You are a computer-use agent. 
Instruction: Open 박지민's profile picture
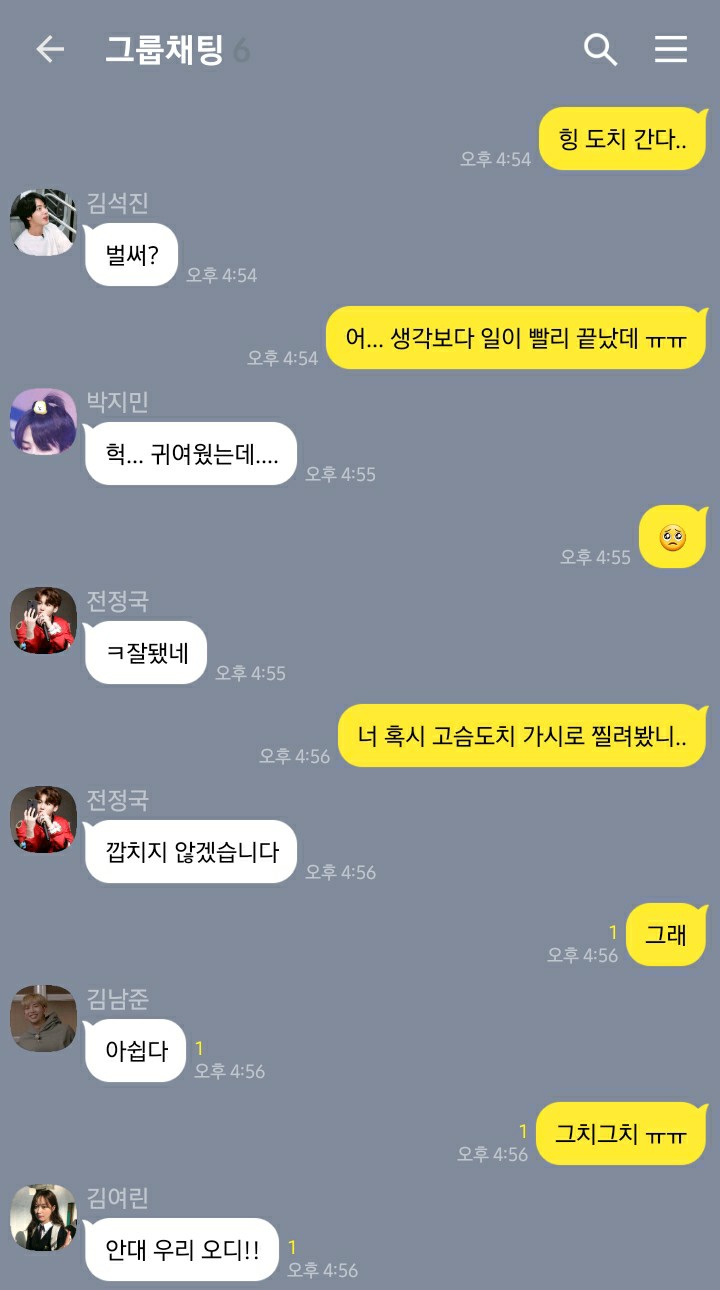[x=42, y=424]
